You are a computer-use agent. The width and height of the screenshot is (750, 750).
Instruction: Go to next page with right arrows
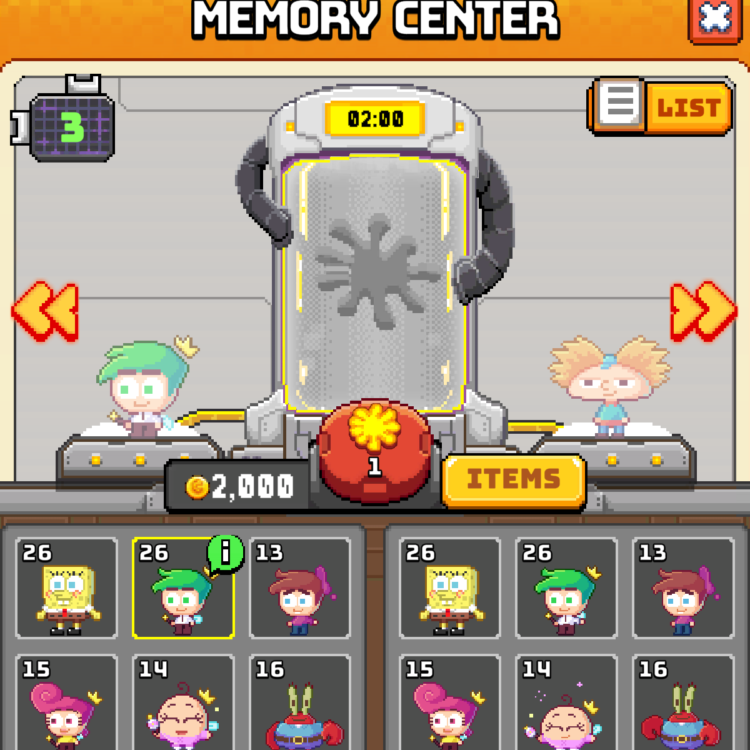703,311
